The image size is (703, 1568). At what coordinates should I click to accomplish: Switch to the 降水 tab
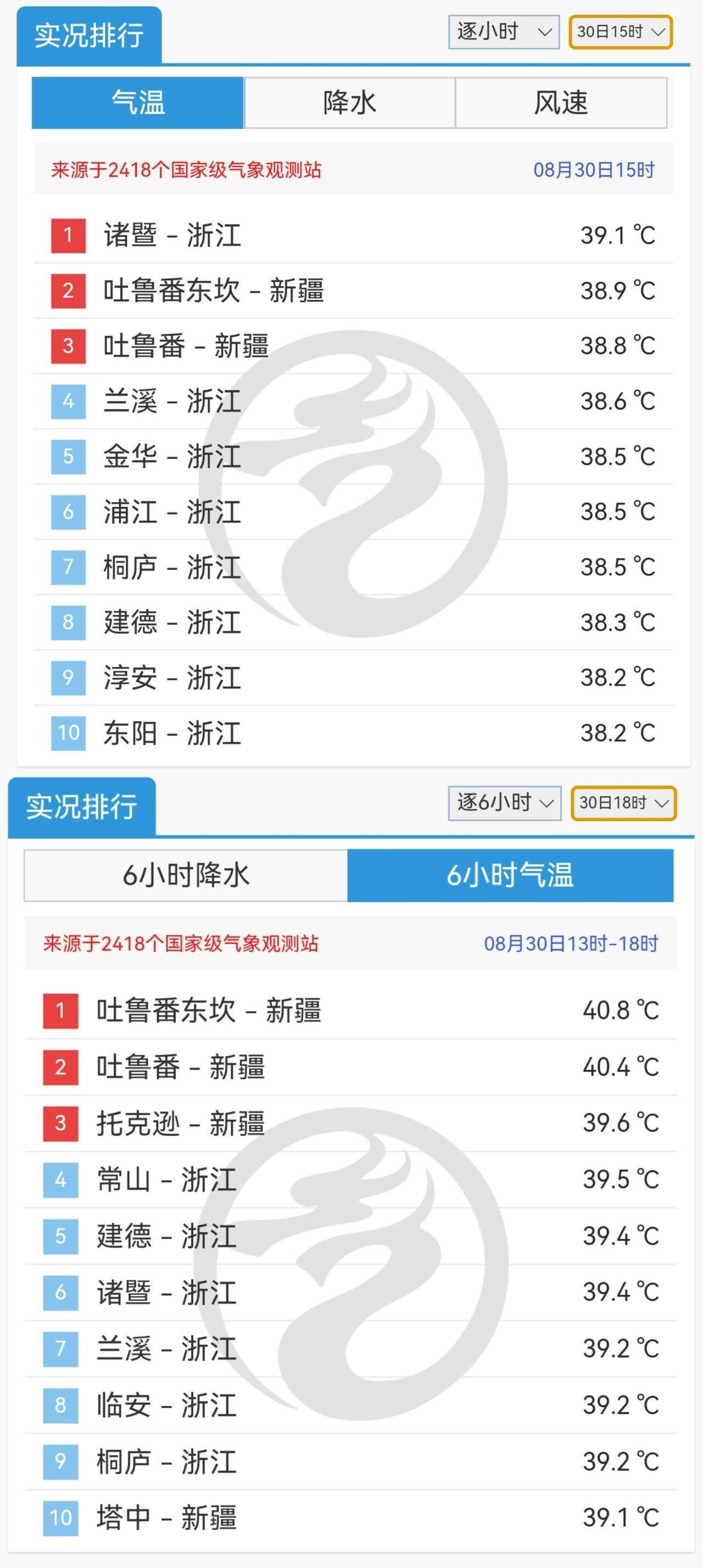click(x=350, y=102)
